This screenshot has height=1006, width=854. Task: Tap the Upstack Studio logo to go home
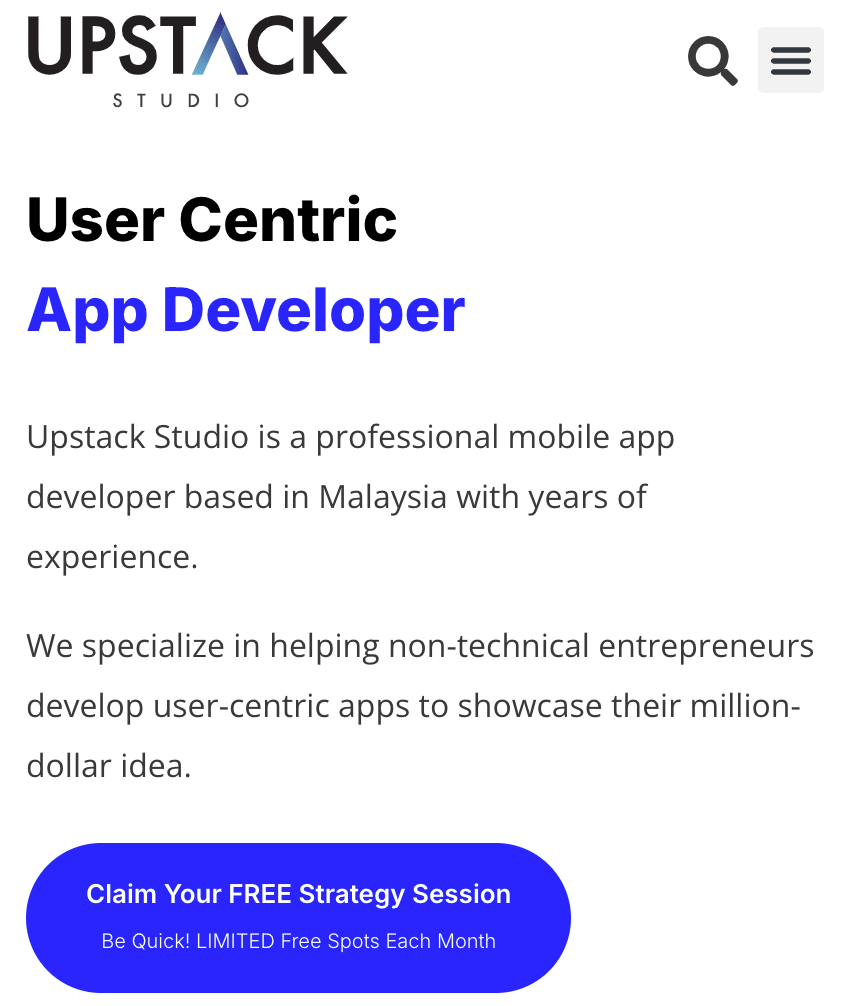coord(187,60)
